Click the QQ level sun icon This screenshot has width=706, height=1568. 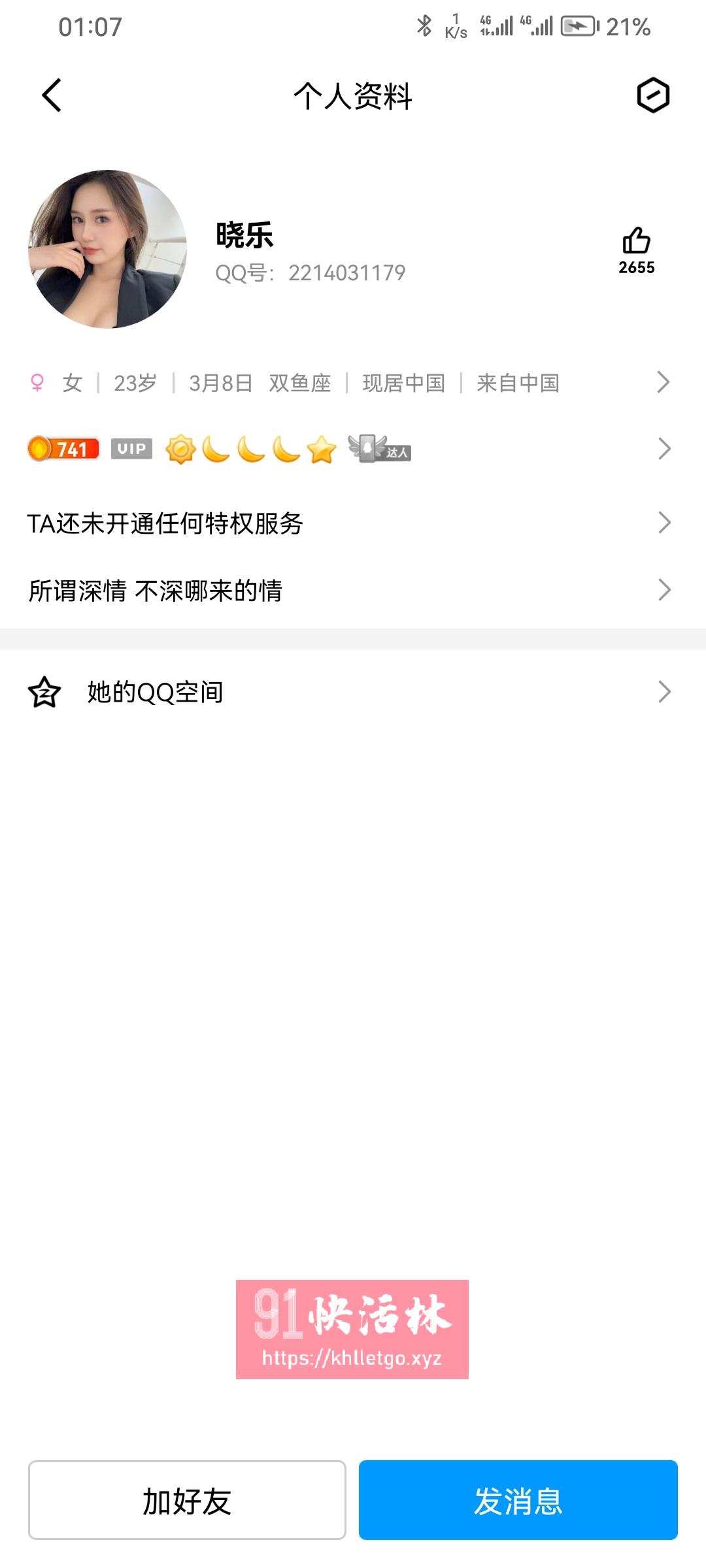click(x=181, y=449)
